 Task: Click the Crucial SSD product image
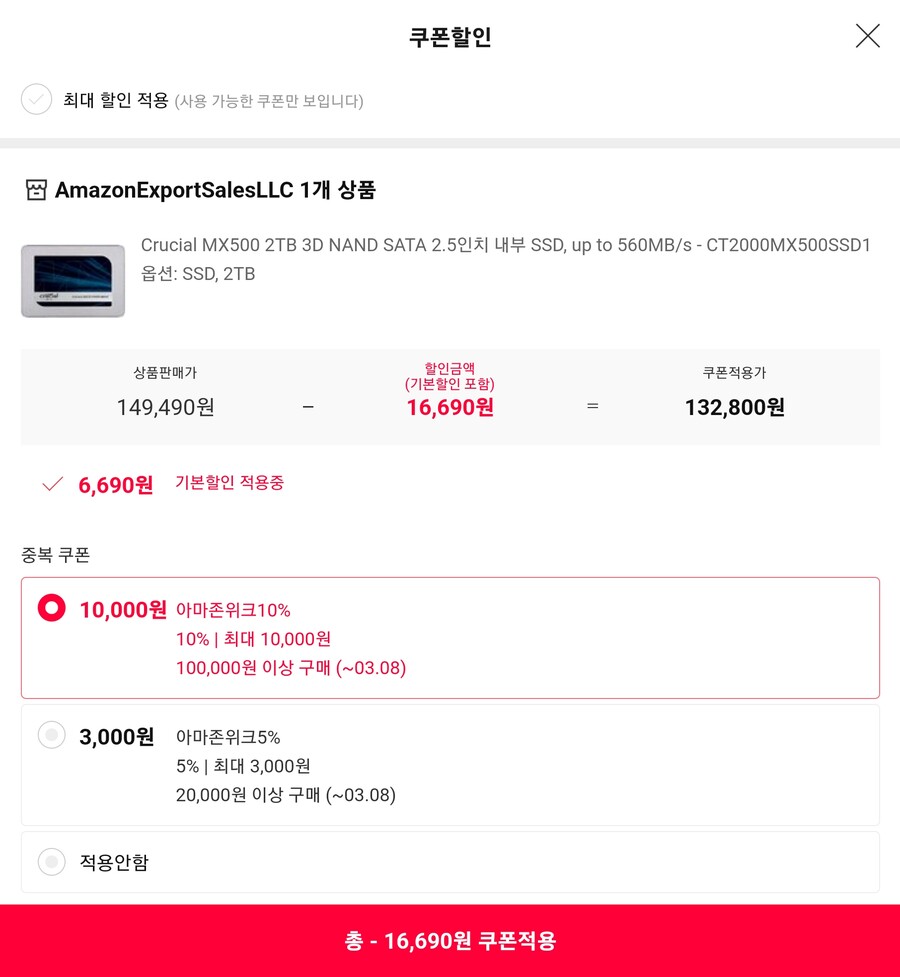(71, 281)
